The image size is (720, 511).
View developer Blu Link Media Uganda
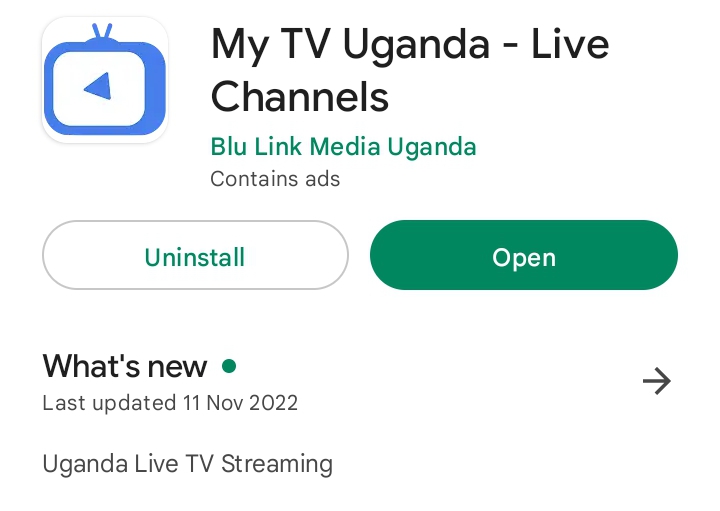[343, 147]
